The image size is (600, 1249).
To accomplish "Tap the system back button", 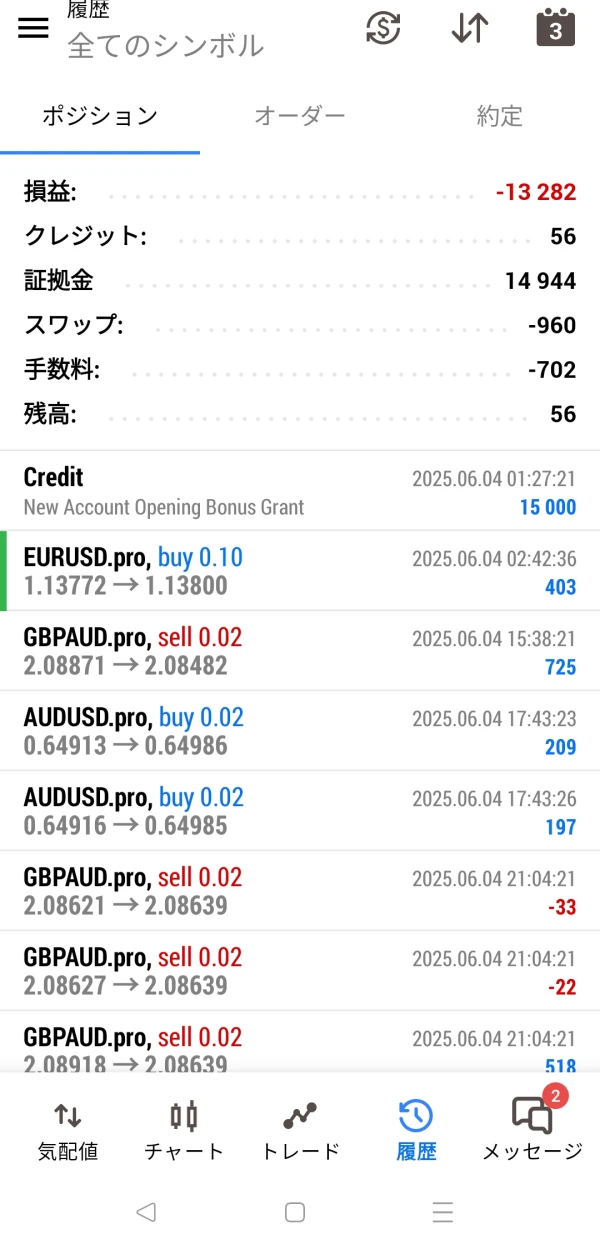I will coord(146,1212).
